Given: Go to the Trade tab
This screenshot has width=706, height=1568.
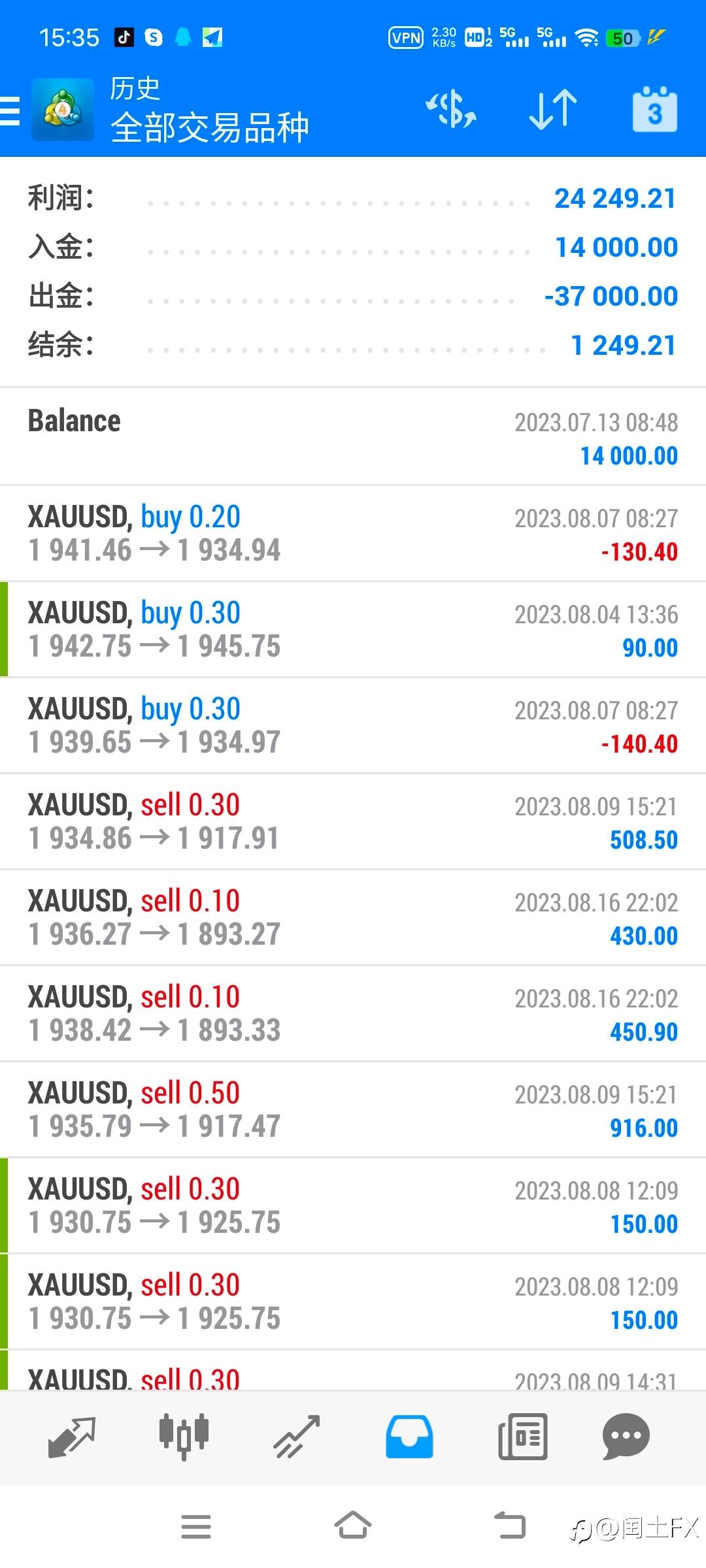Looking at the screenshot, I should 297,1437.
